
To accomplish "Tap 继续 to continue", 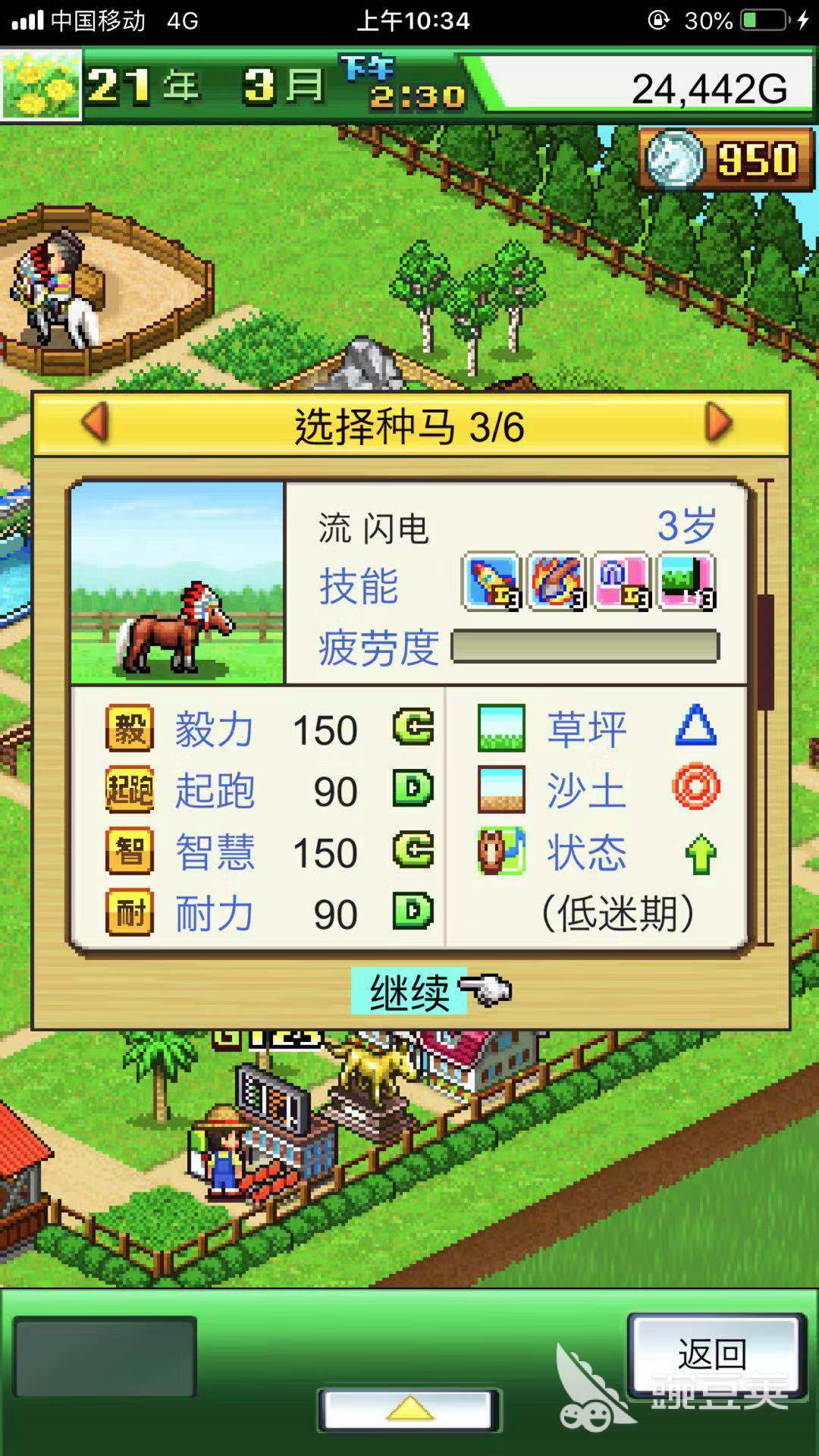I will pos(410,991).
